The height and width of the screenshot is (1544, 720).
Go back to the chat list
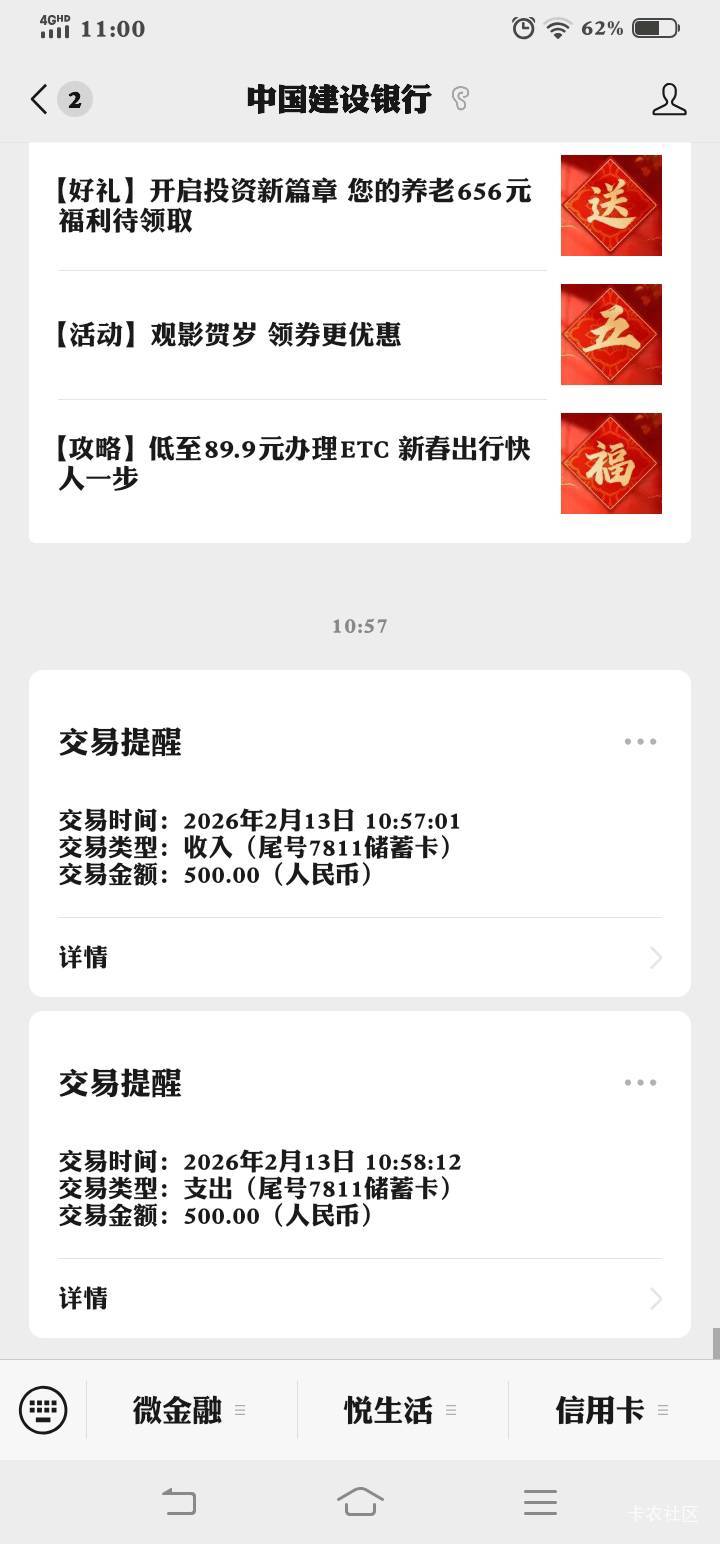[x=40, y=99]
